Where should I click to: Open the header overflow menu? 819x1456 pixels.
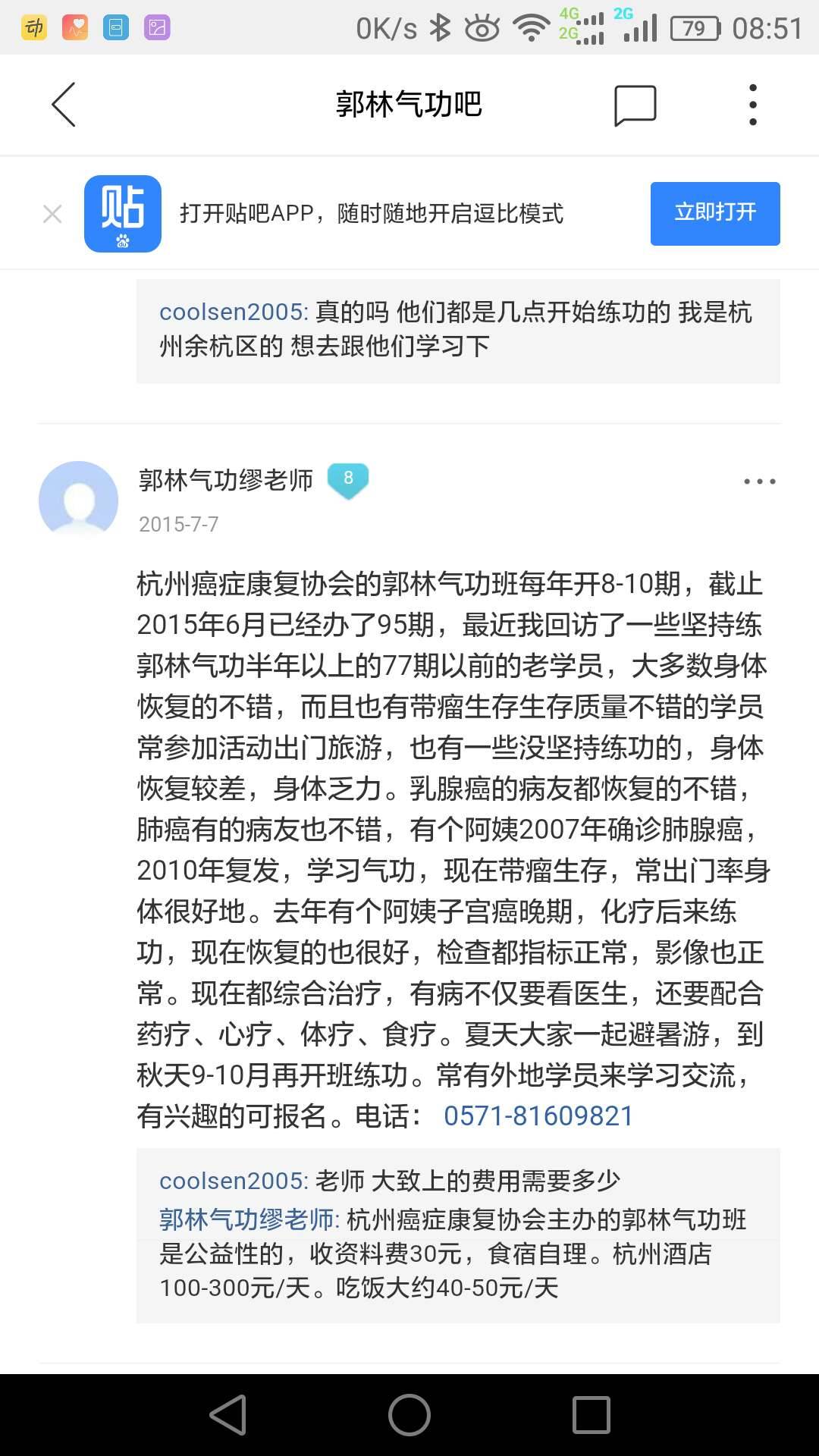[x=752, y=105]
